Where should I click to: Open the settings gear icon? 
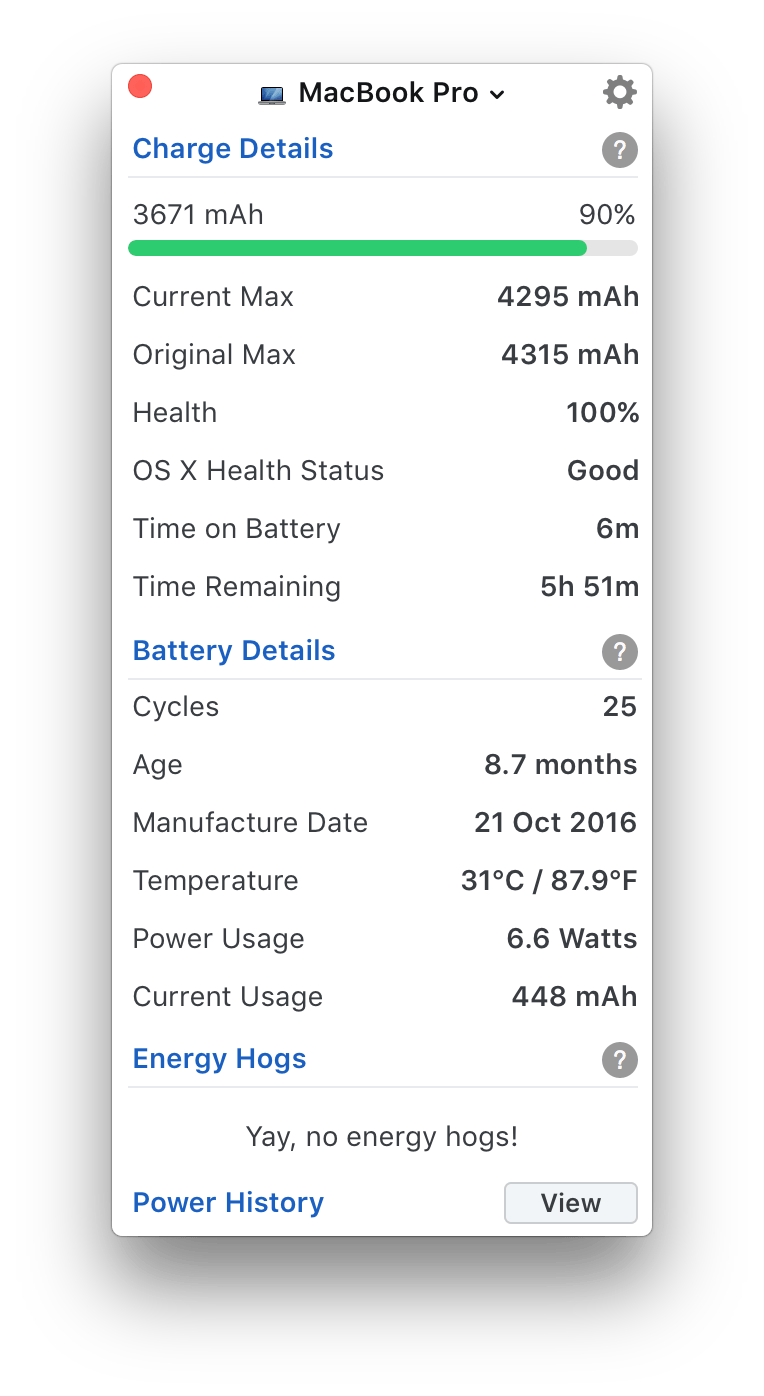click(x=619, y=92)
